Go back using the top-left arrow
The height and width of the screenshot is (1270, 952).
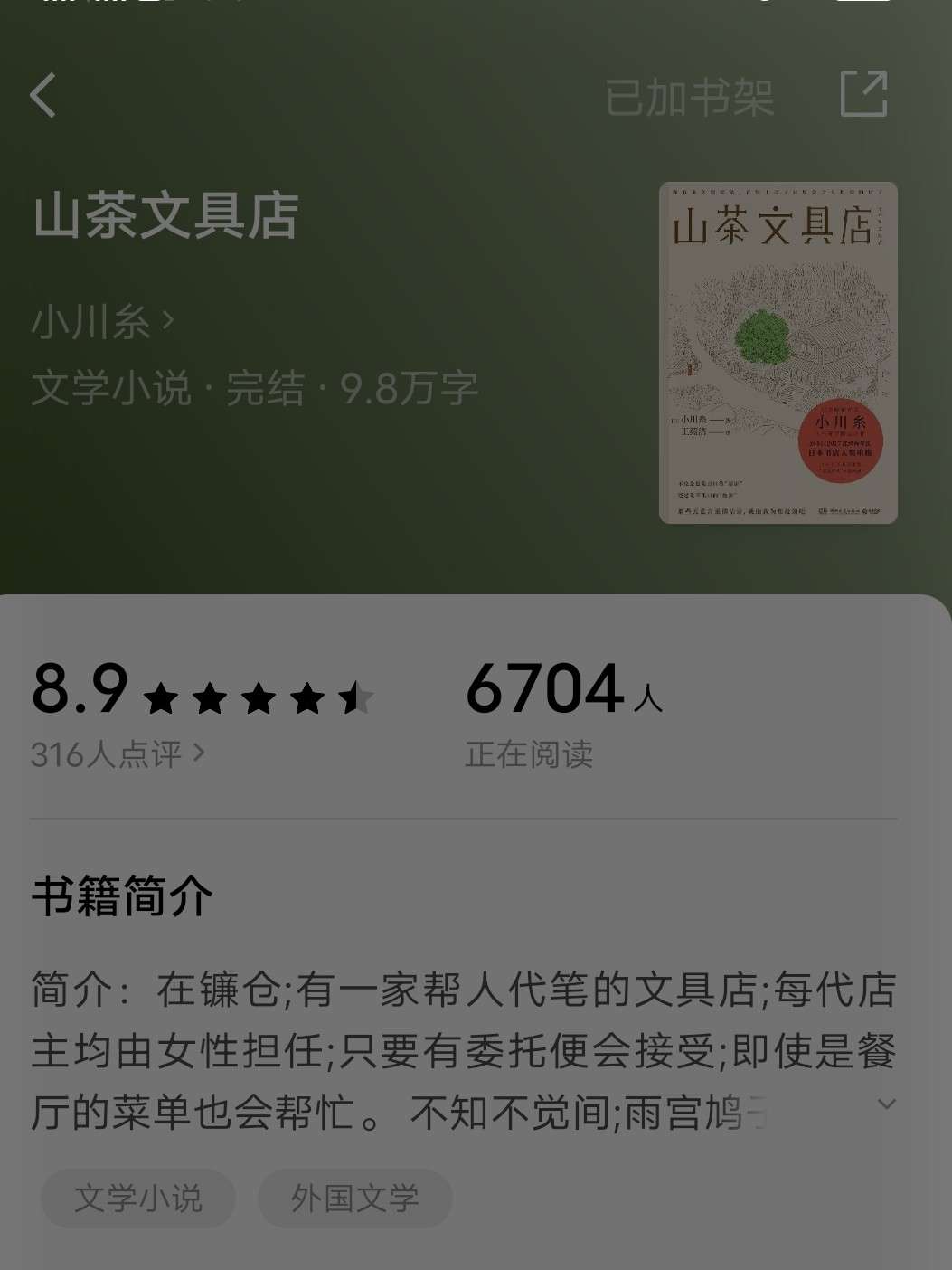tap(43, 96)
